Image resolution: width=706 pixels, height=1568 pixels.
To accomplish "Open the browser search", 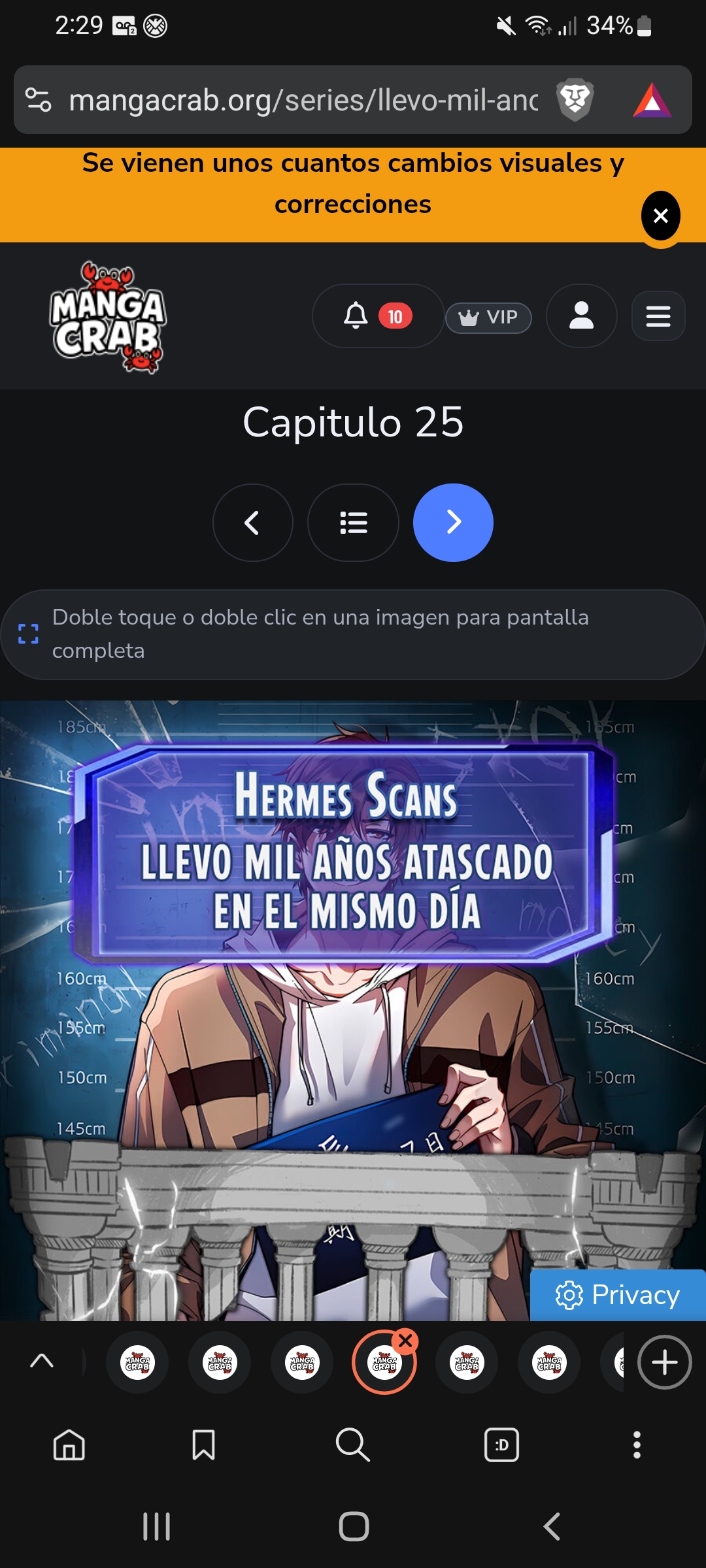I will pyautogui.click(x=353, y=1445).
